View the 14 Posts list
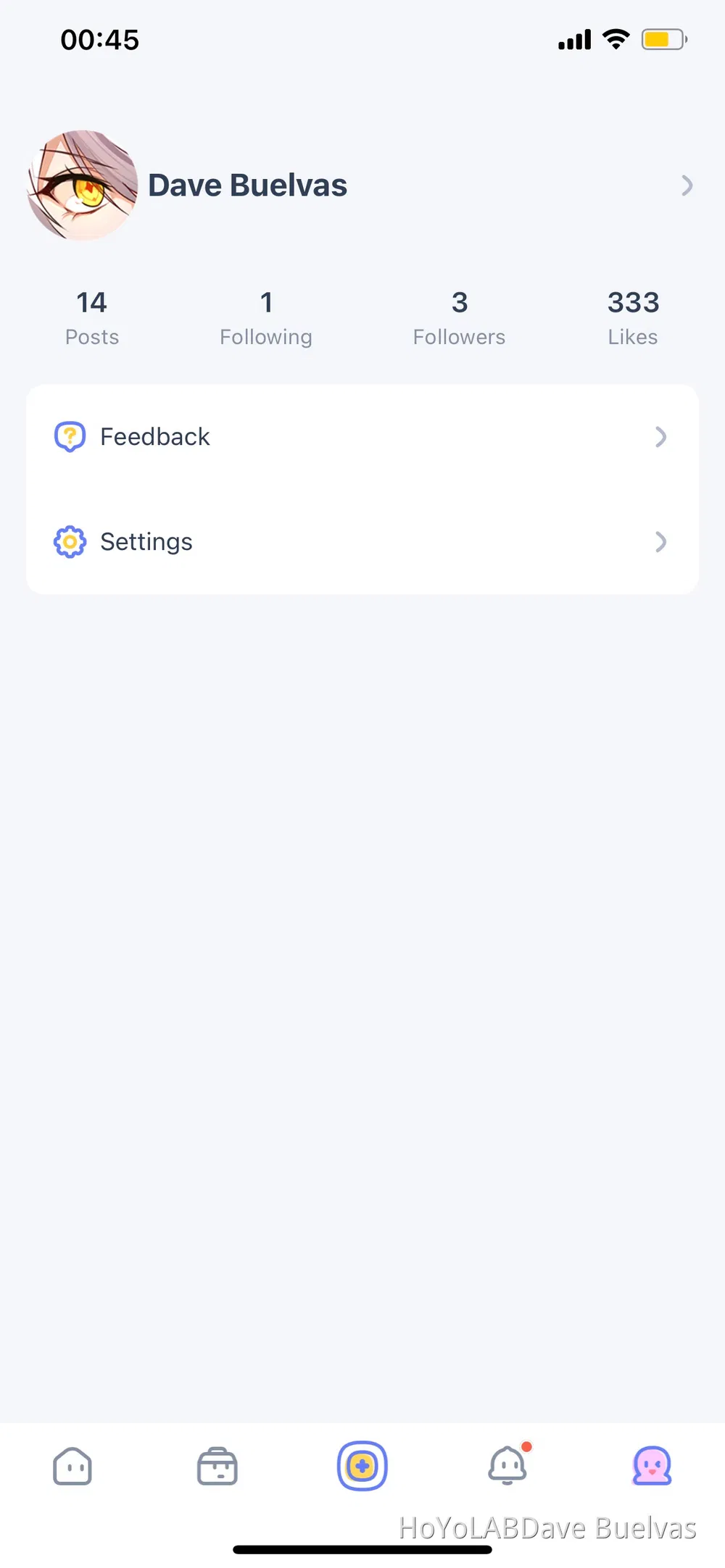Screen dimensions: 725x1568 (x=92, y=318)
